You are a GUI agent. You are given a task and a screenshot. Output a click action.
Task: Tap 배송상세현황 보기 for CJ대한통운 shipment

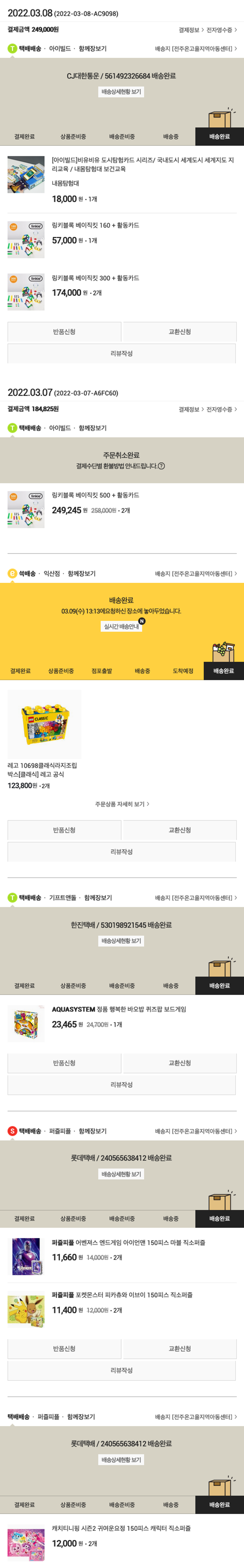tap(121, 92)
